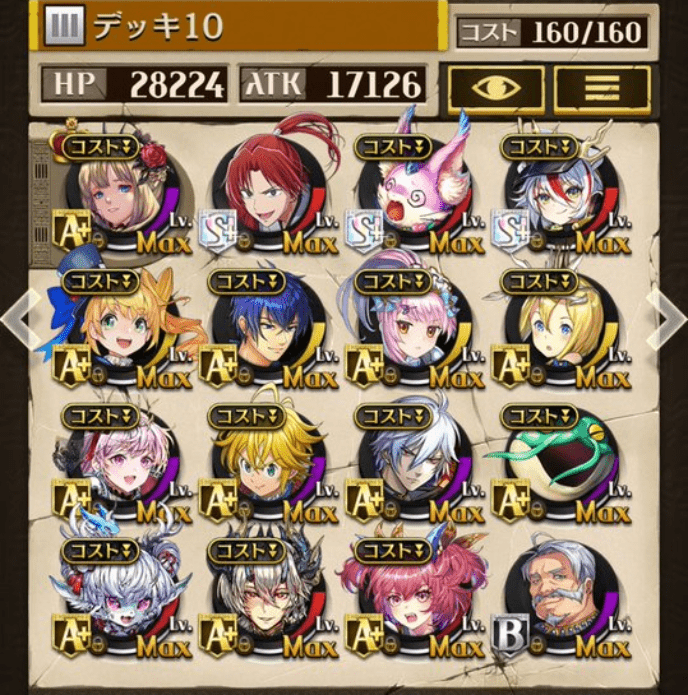688x695 pixels.
Task: Tap the eye visibility button
Action: (x=496, y=90)
